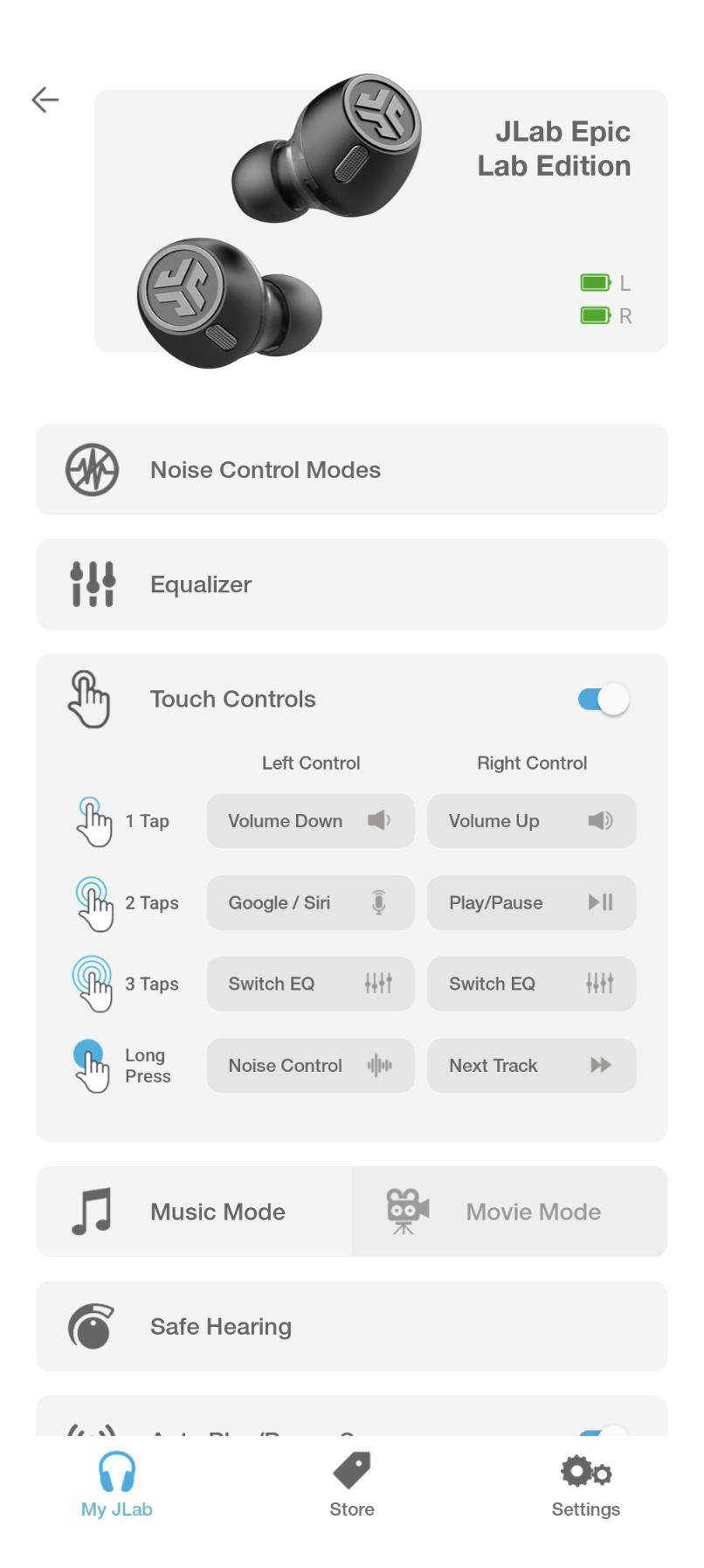Switch to Movie Mode

(509, 1212)
